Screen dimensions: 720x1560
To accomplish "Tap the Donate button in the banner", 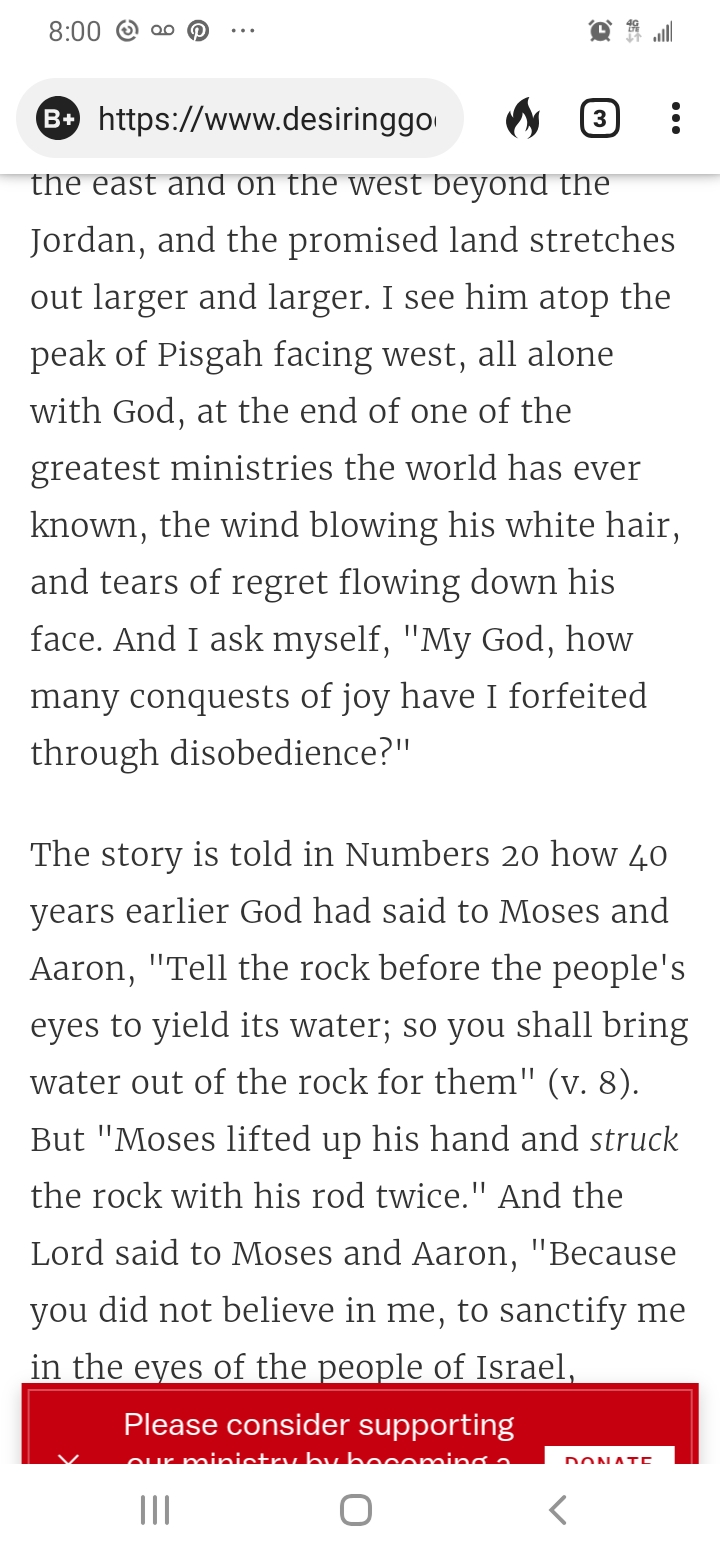I will (x=609, y=1456).
